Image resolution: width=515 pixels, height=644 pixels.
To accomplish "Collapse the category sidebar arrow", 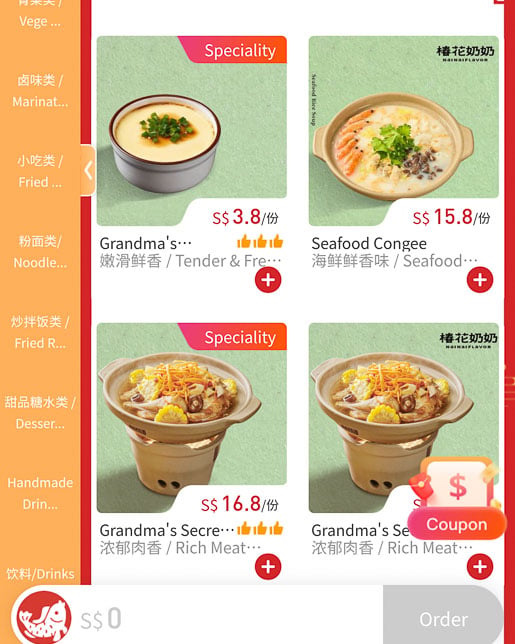I will point(88,170).
